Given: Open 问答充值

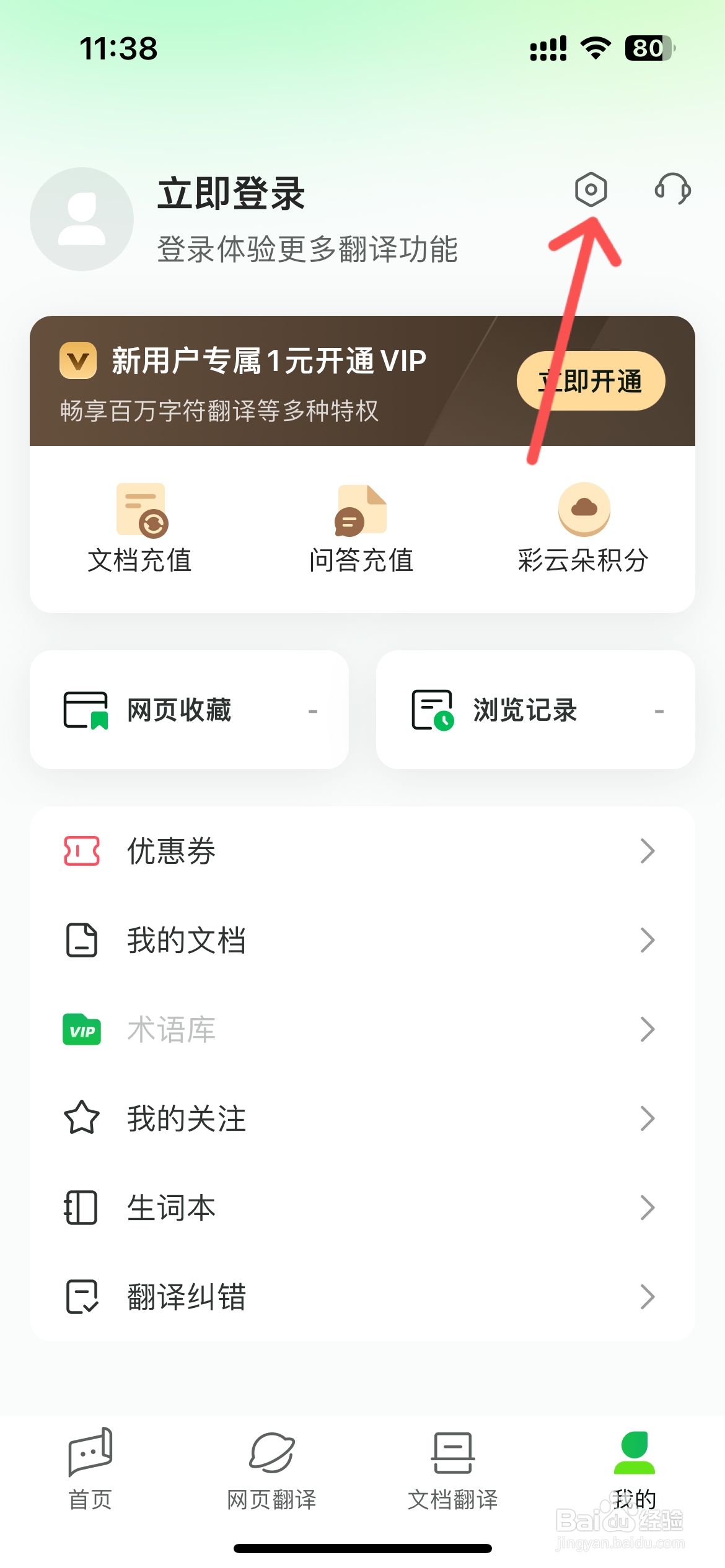Looking at the screenshot, I should pyautogui.click(x=362, y=528).
